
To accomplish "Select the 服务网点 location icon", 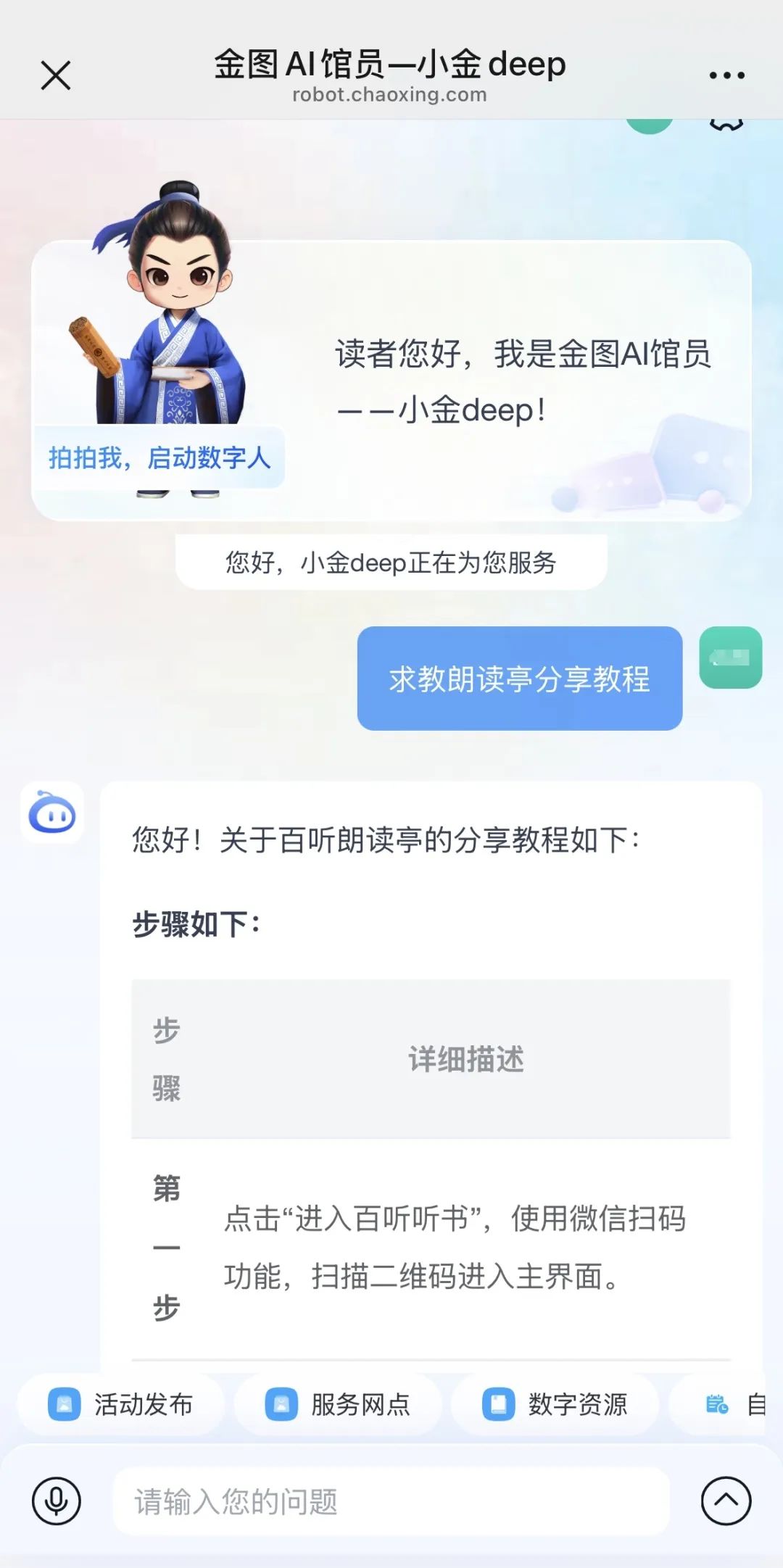I will (281, 1404).
